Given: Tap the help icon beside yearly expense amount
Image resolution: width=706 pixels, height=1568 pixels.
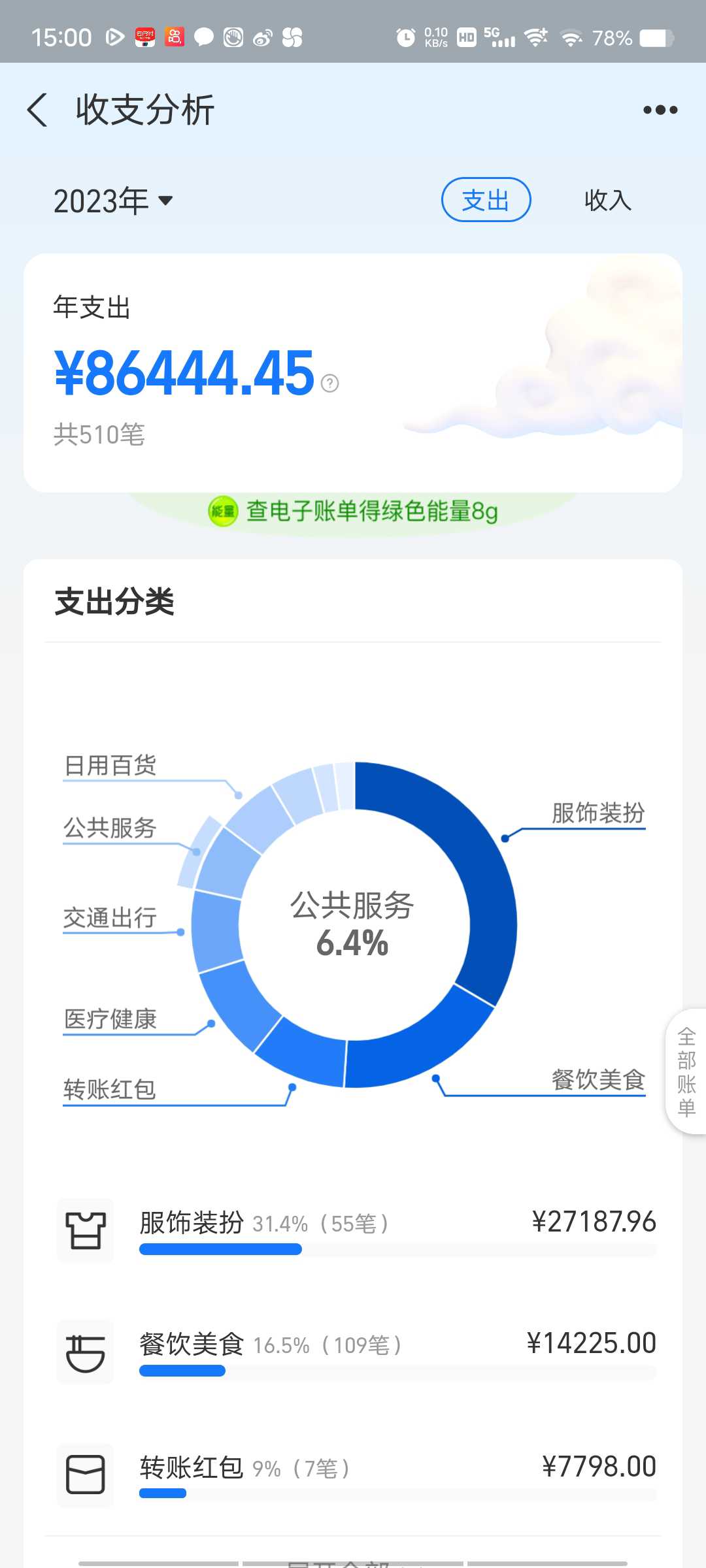Looking at the screenshot, I should tap(330, 383).
